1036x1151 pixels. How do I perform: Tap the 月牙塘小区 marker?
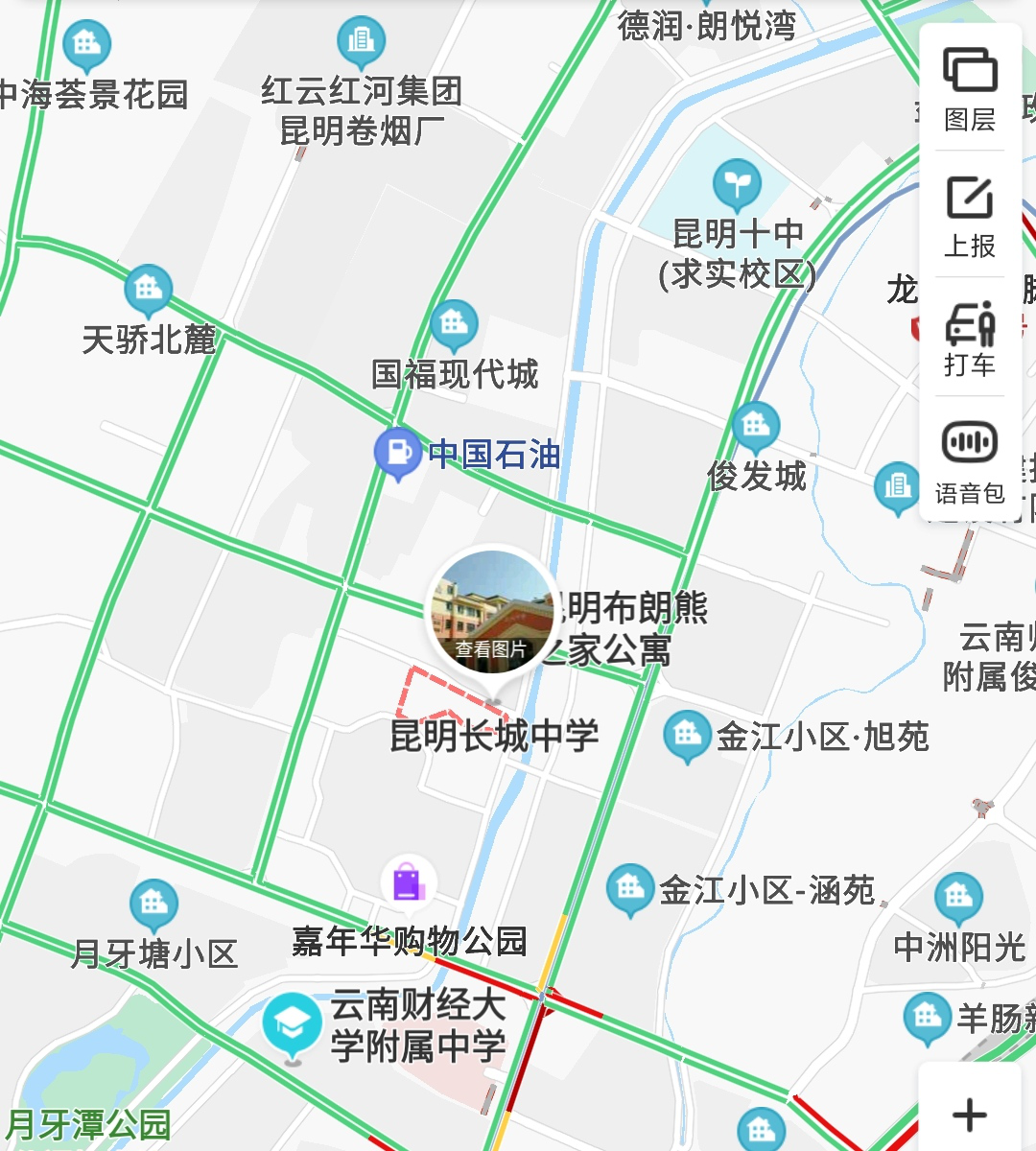click(x=153, y=904)
